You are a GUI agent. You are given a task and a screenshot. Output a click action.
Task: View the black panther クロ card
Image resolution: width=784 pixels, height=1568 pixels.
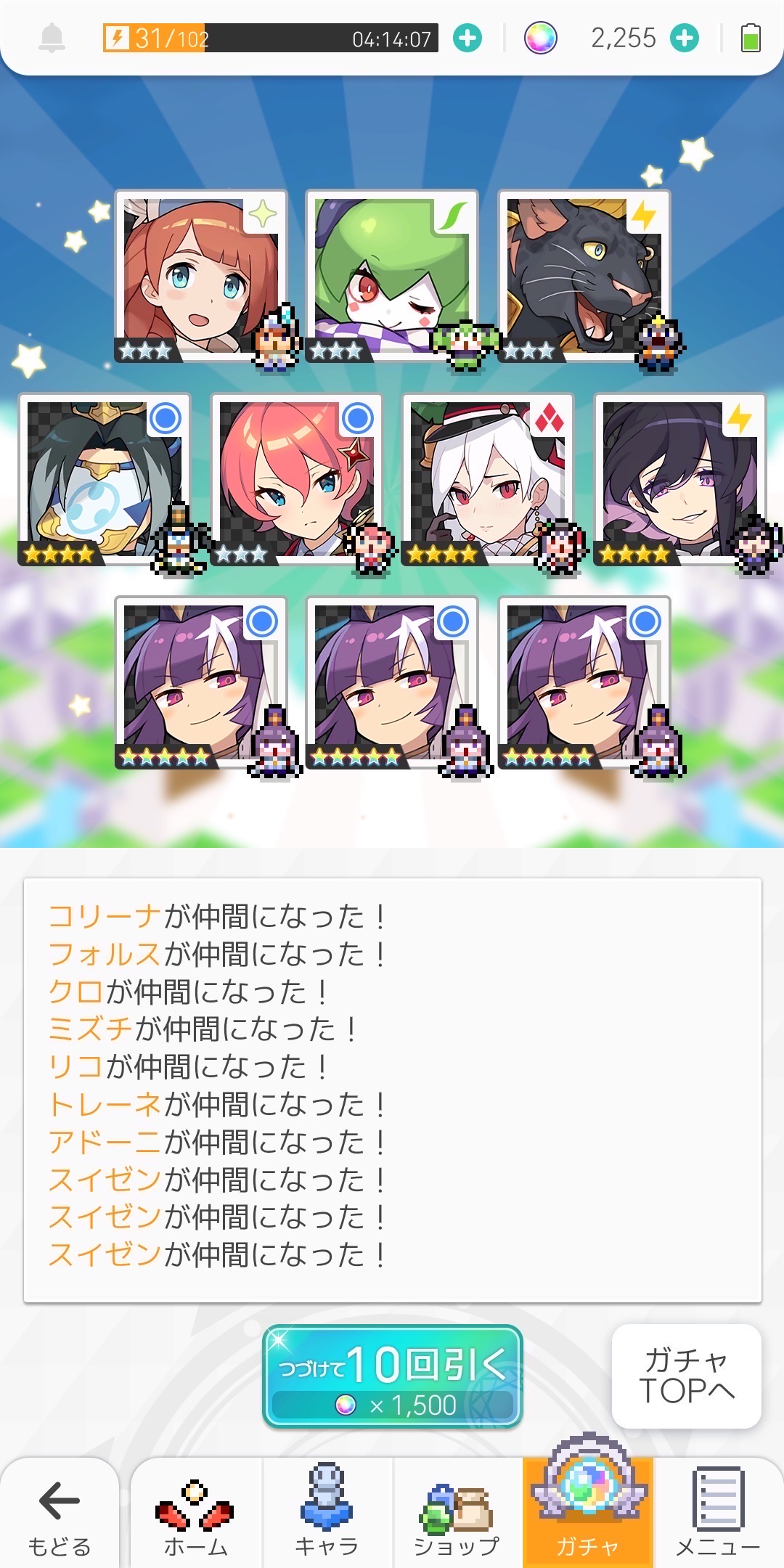click(x=584, y=276)
